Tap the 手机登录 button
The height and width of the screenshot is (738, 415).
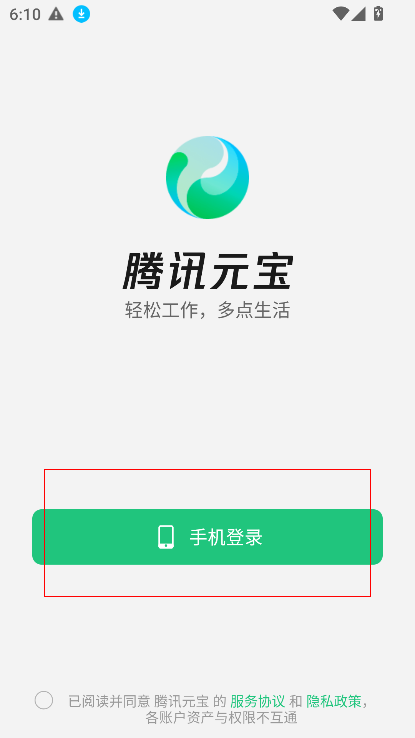208,537
